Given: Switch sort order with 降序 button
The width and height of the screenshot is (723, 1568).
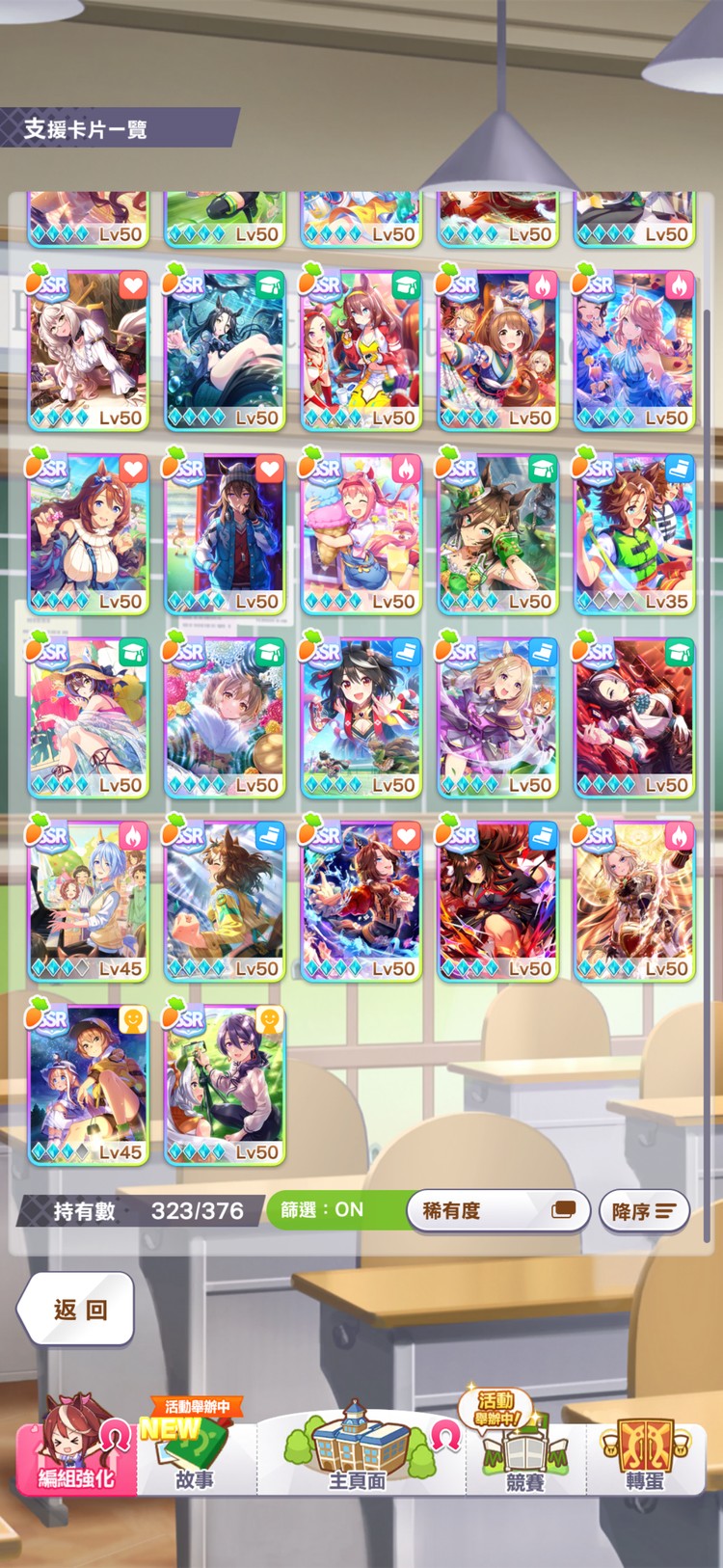Looking at the screenshot, I should (x=644, y=1211).
